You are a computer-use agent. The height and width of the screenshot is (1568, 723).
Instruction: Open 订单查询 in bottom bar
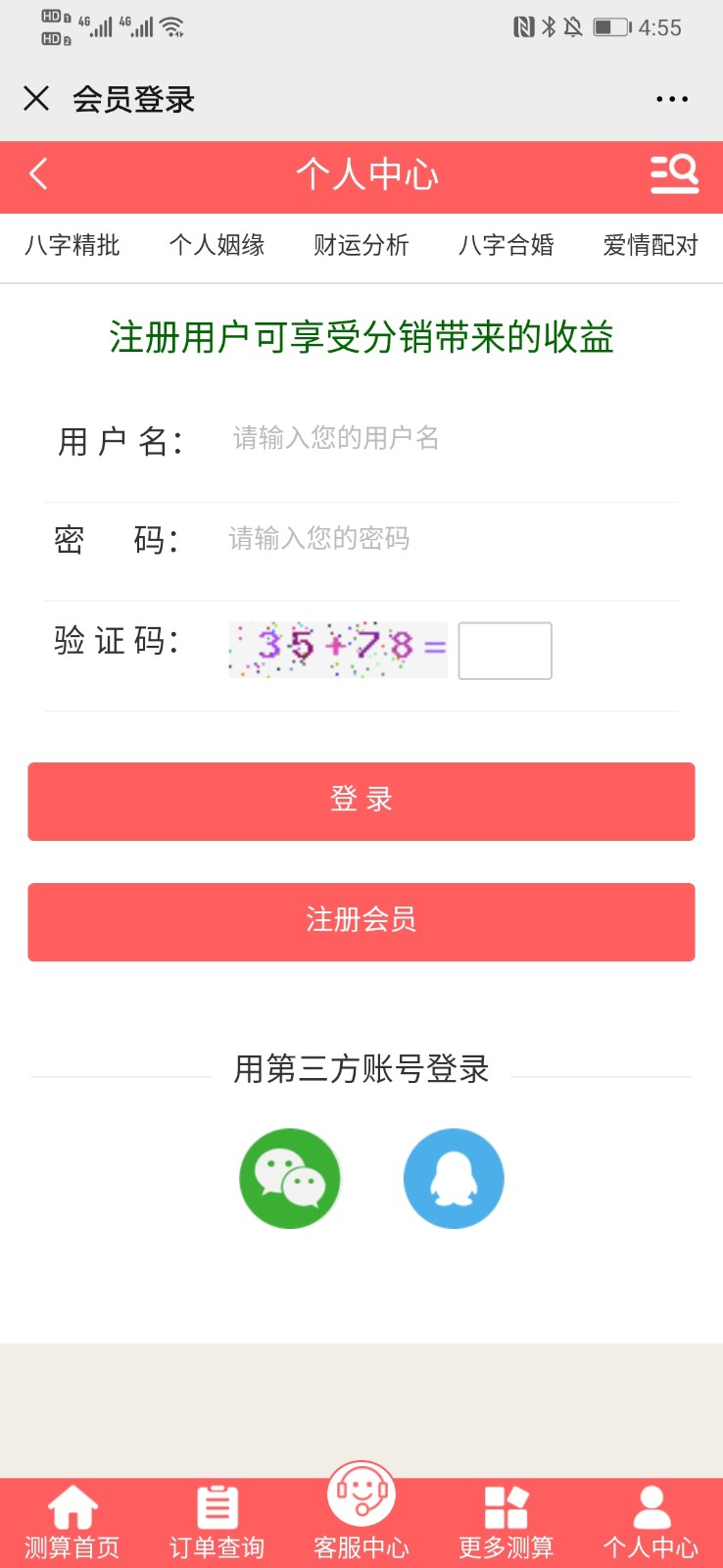[217, 1522]
